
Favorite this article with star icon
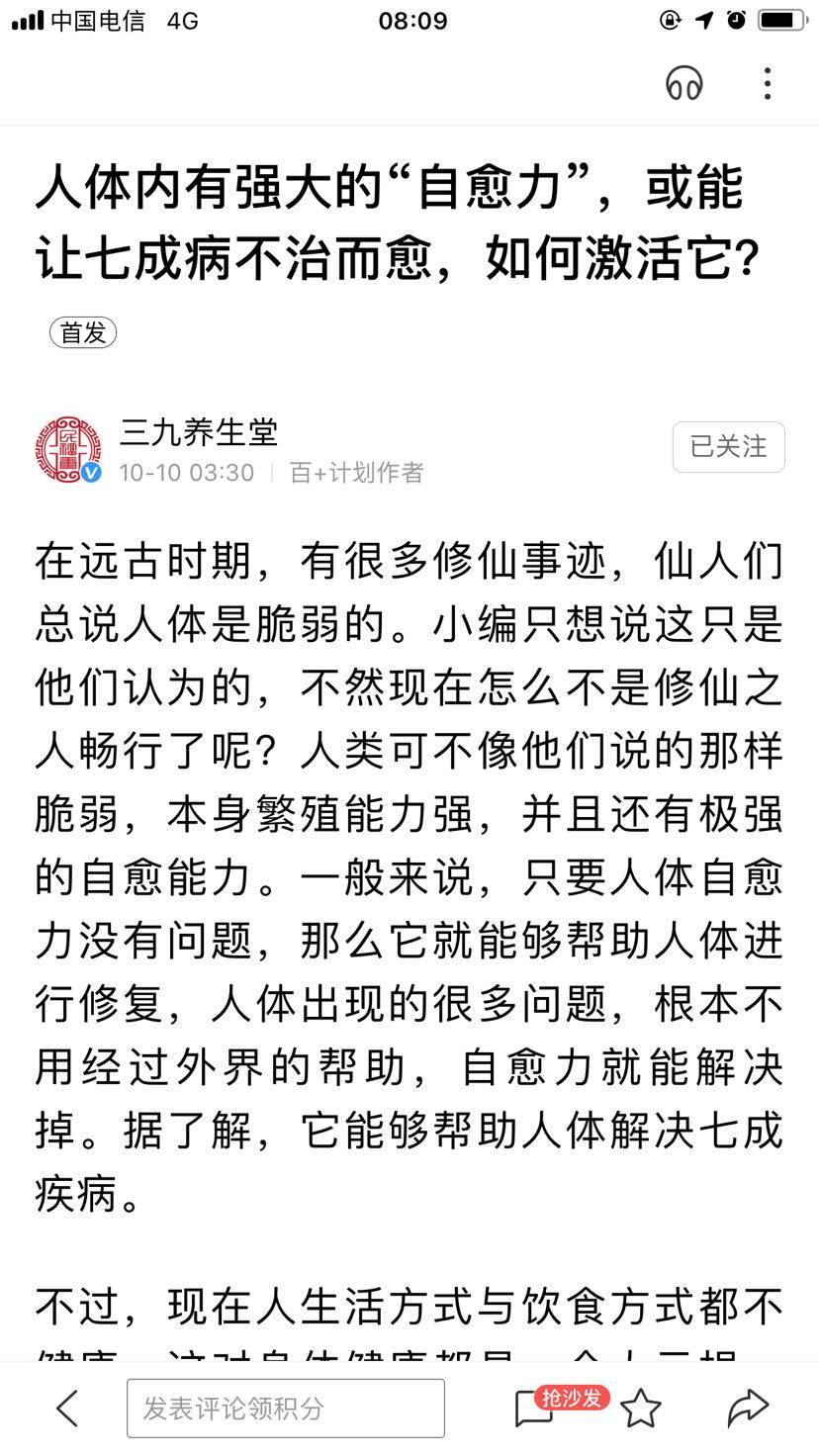coord(641,1408)
